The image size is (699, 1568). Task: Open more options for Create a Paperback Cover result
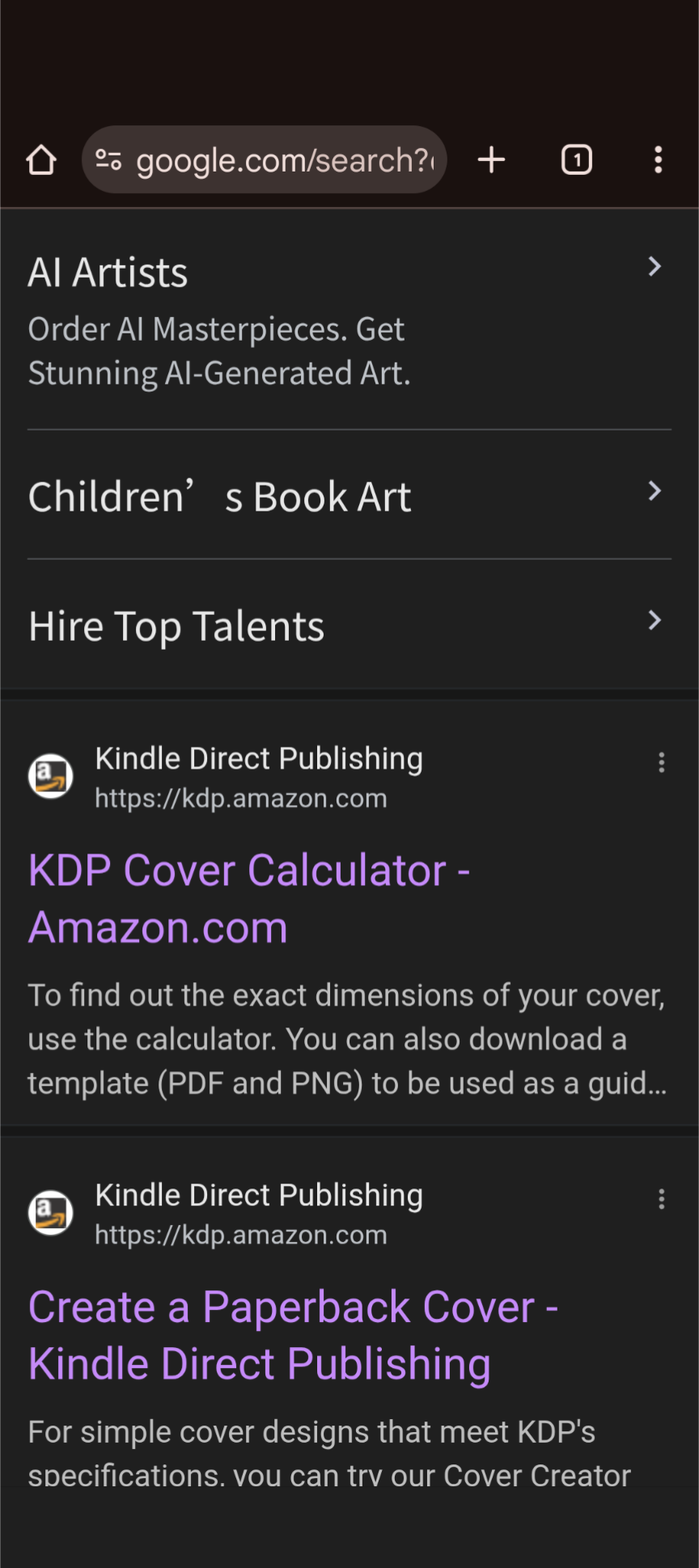662,1199
